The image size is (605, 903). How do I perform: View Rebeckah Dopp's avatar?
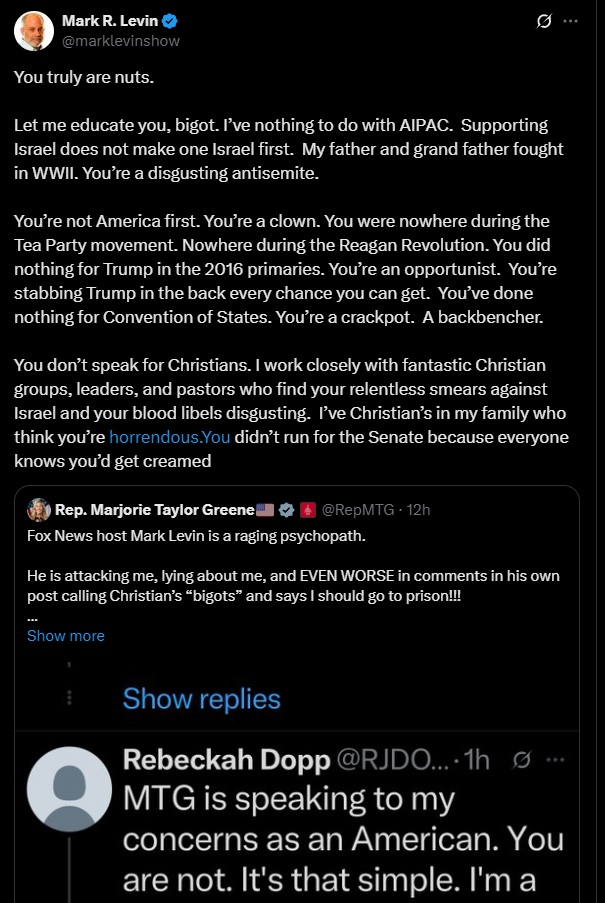tap(69, 790)
